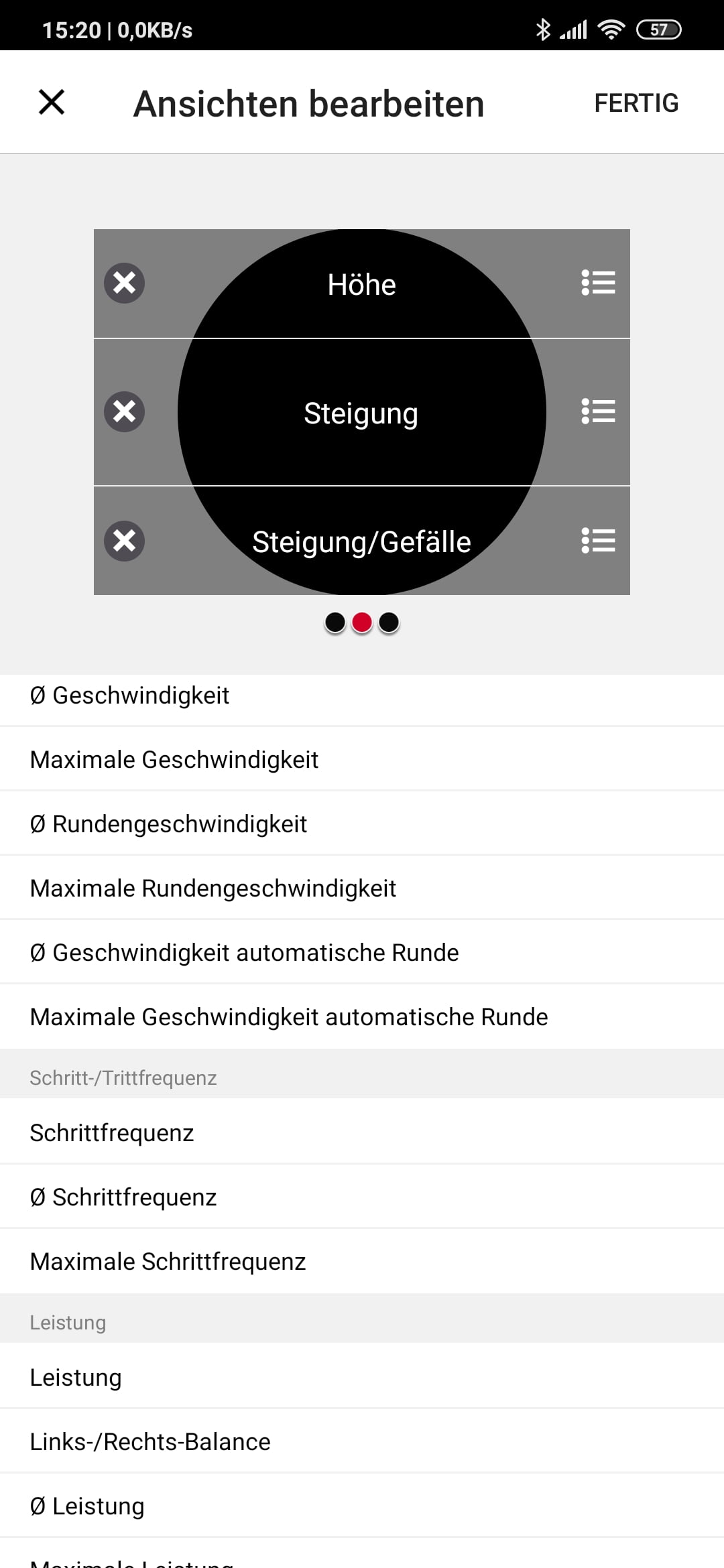
Task: Close the Ansichten bearbeiten screen
Action: (x=52, y=103)
